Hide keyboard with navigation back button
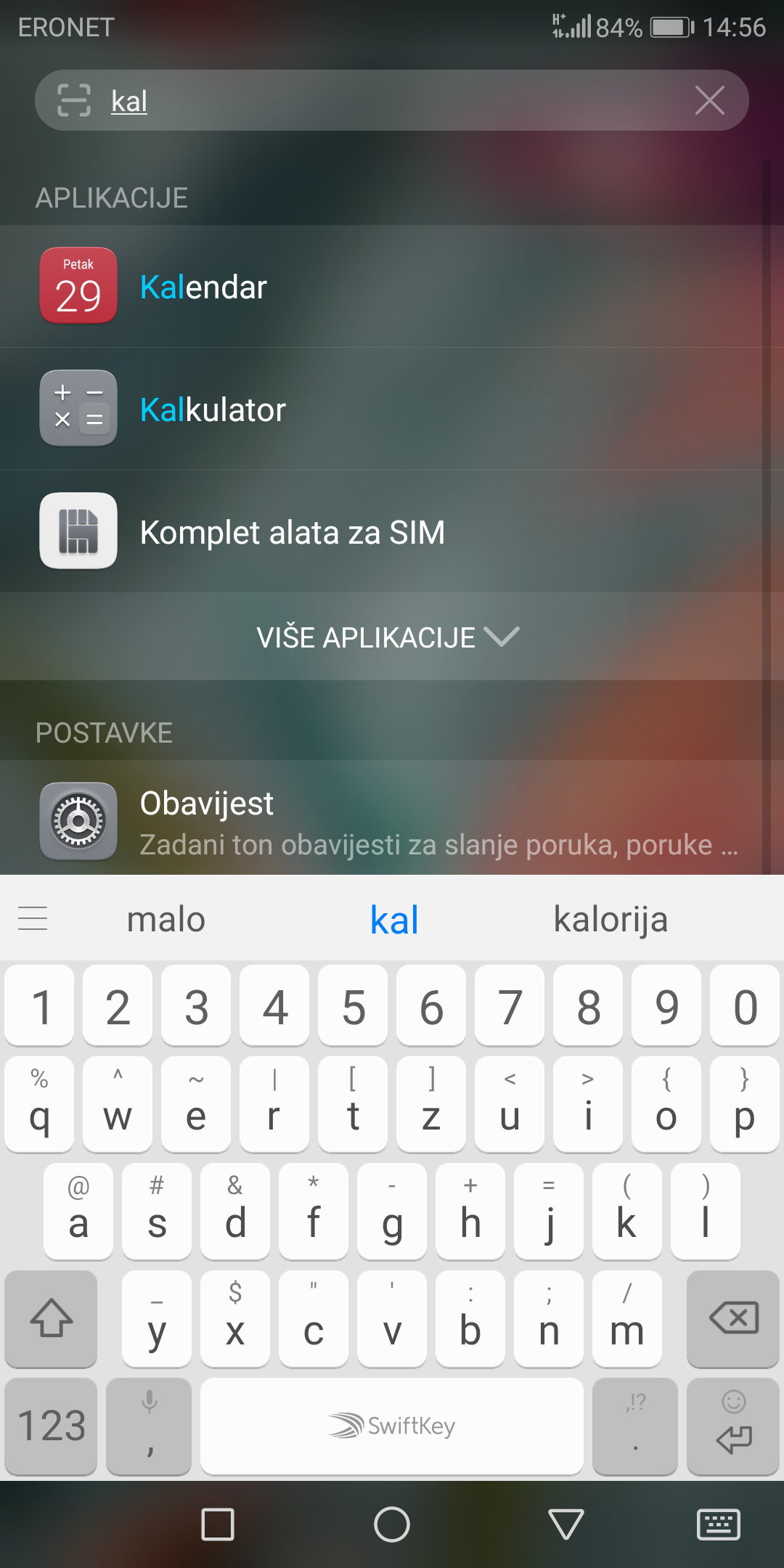The width and height of the screenshot is (784, 1568). 566,1524
